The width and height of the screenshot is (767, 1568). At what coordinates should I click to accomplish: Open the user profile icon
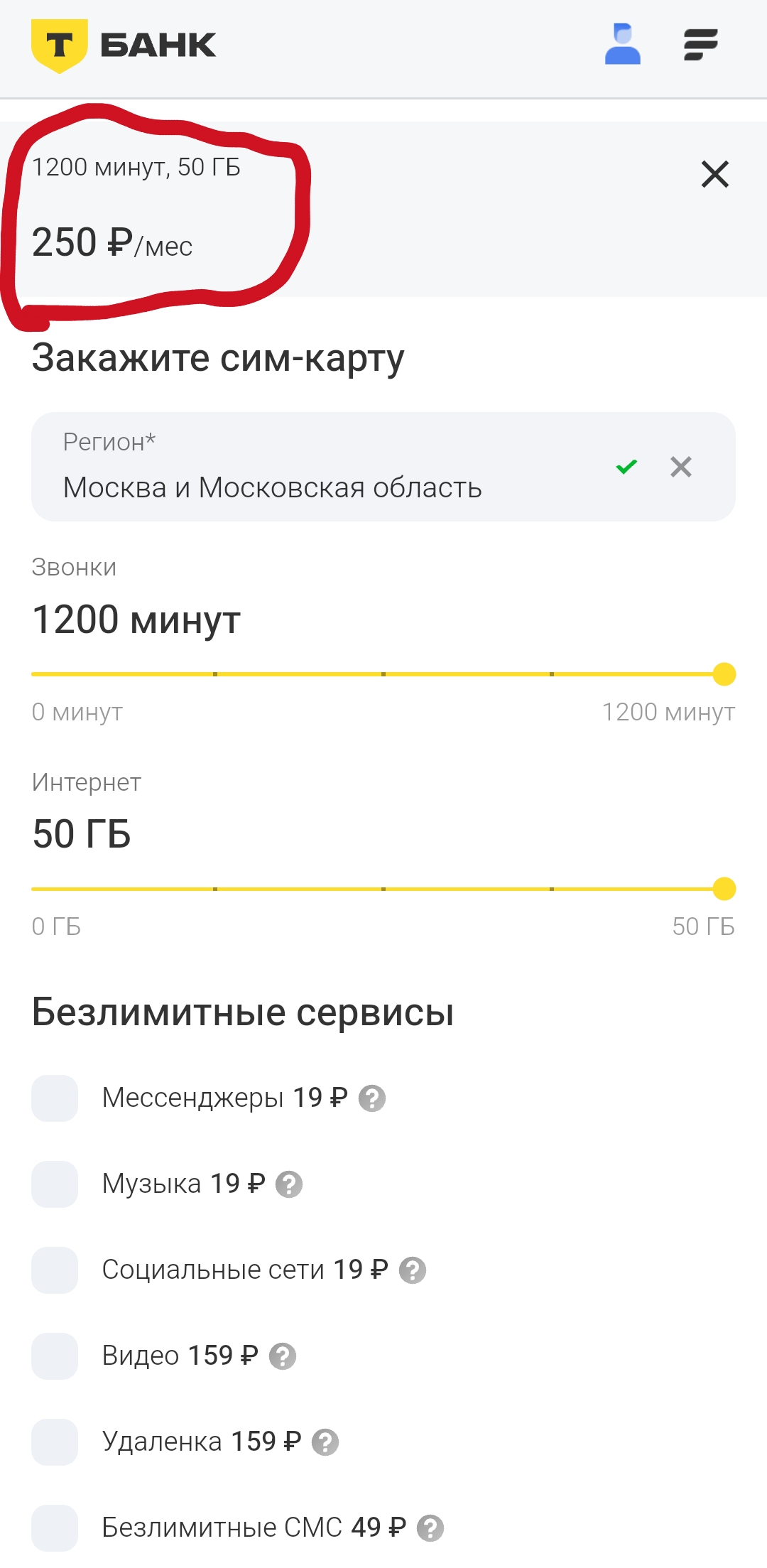622,44
